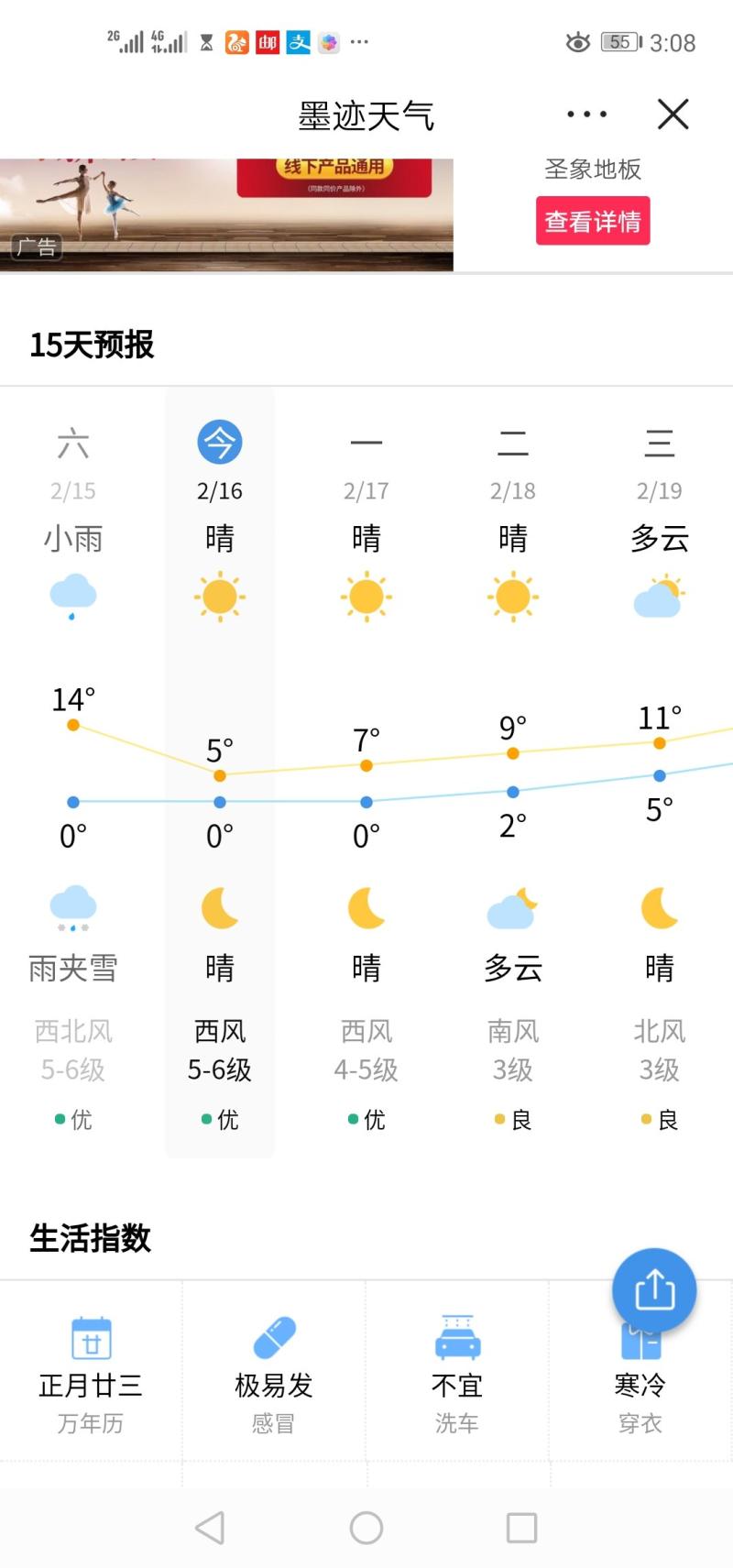Open 正月廿三 万年历 calendar index

click(x=91, y=1371)
